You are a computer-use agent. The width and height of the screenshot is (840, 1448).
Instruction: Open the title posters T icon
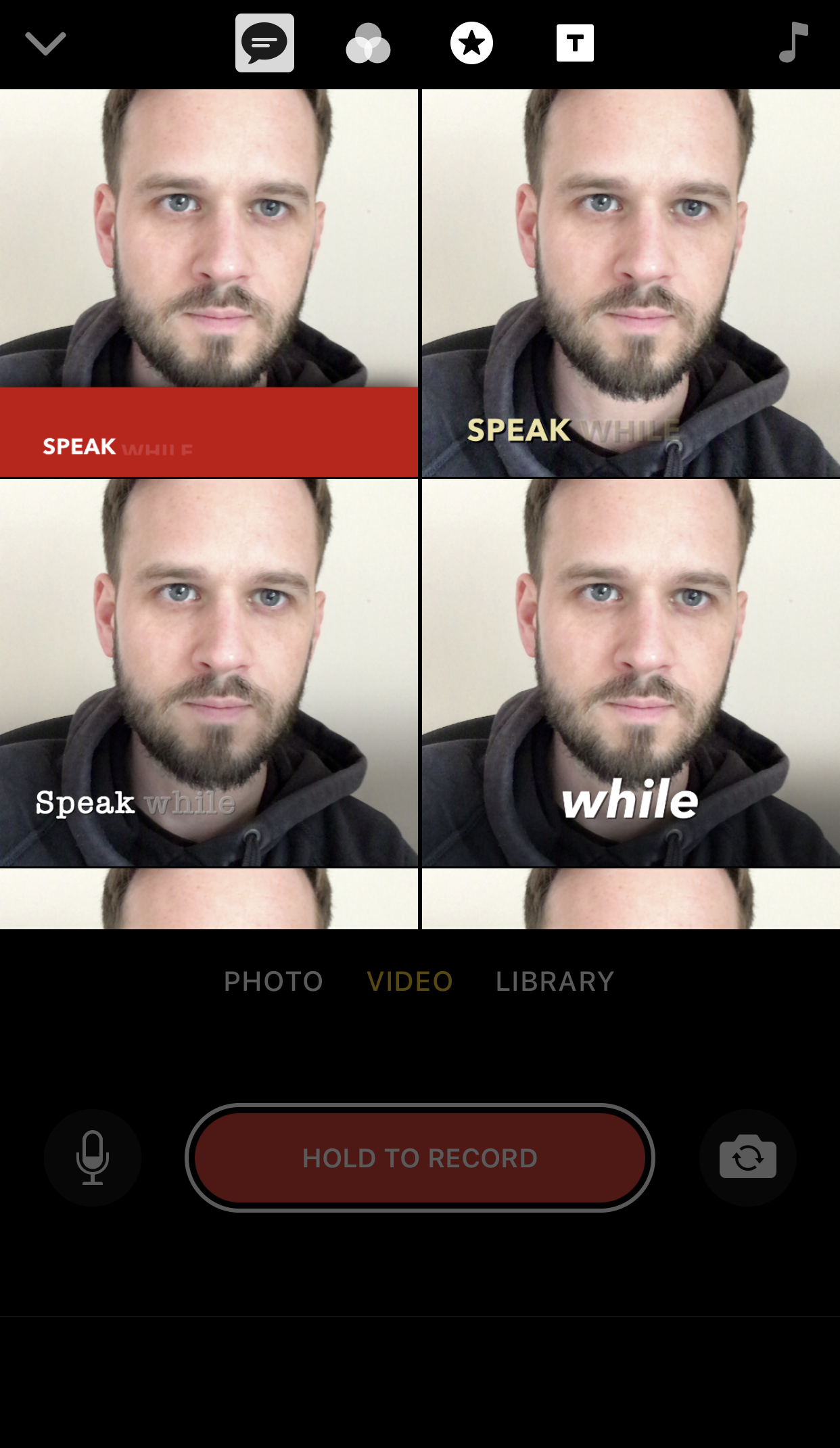click(x=575, y=43)
